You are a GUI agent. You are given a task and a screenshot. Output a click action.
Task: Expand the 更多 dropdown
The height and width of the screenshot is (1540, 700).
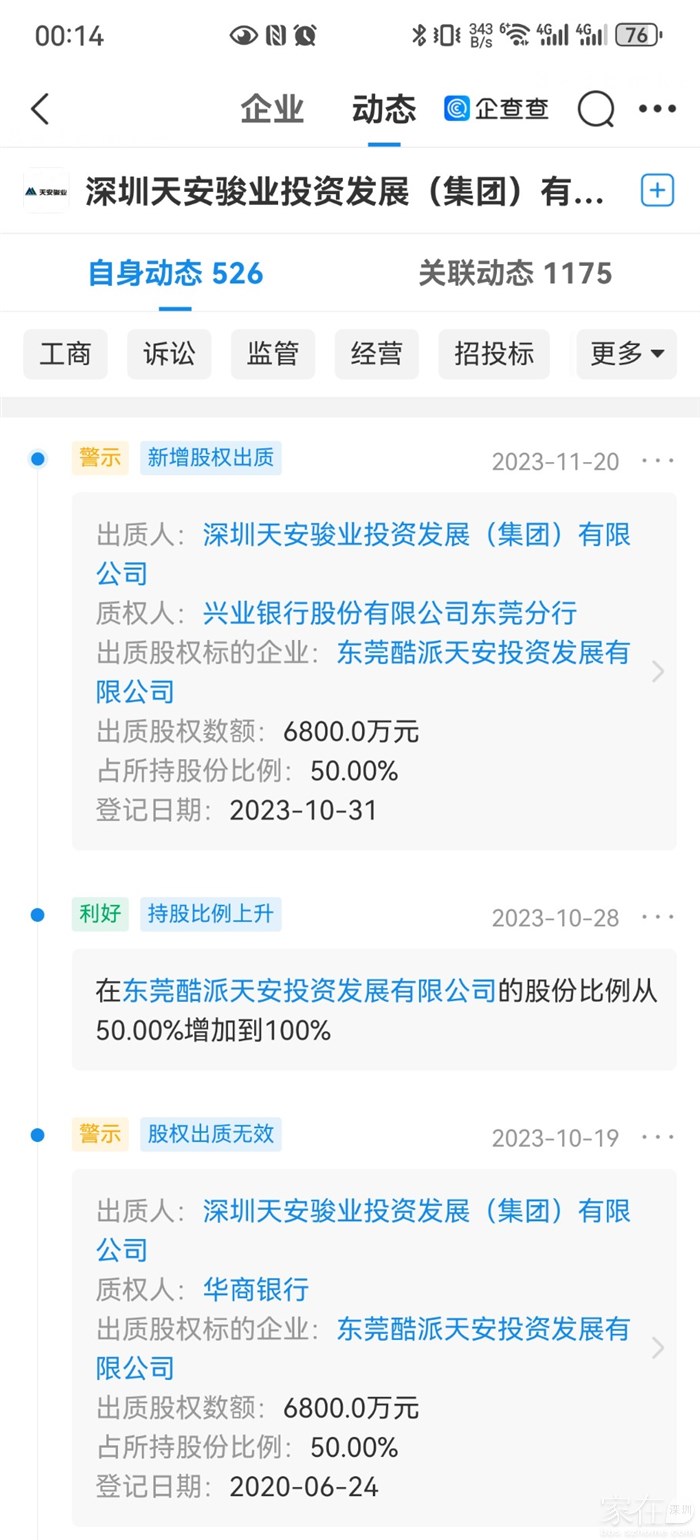pos(627,354)
